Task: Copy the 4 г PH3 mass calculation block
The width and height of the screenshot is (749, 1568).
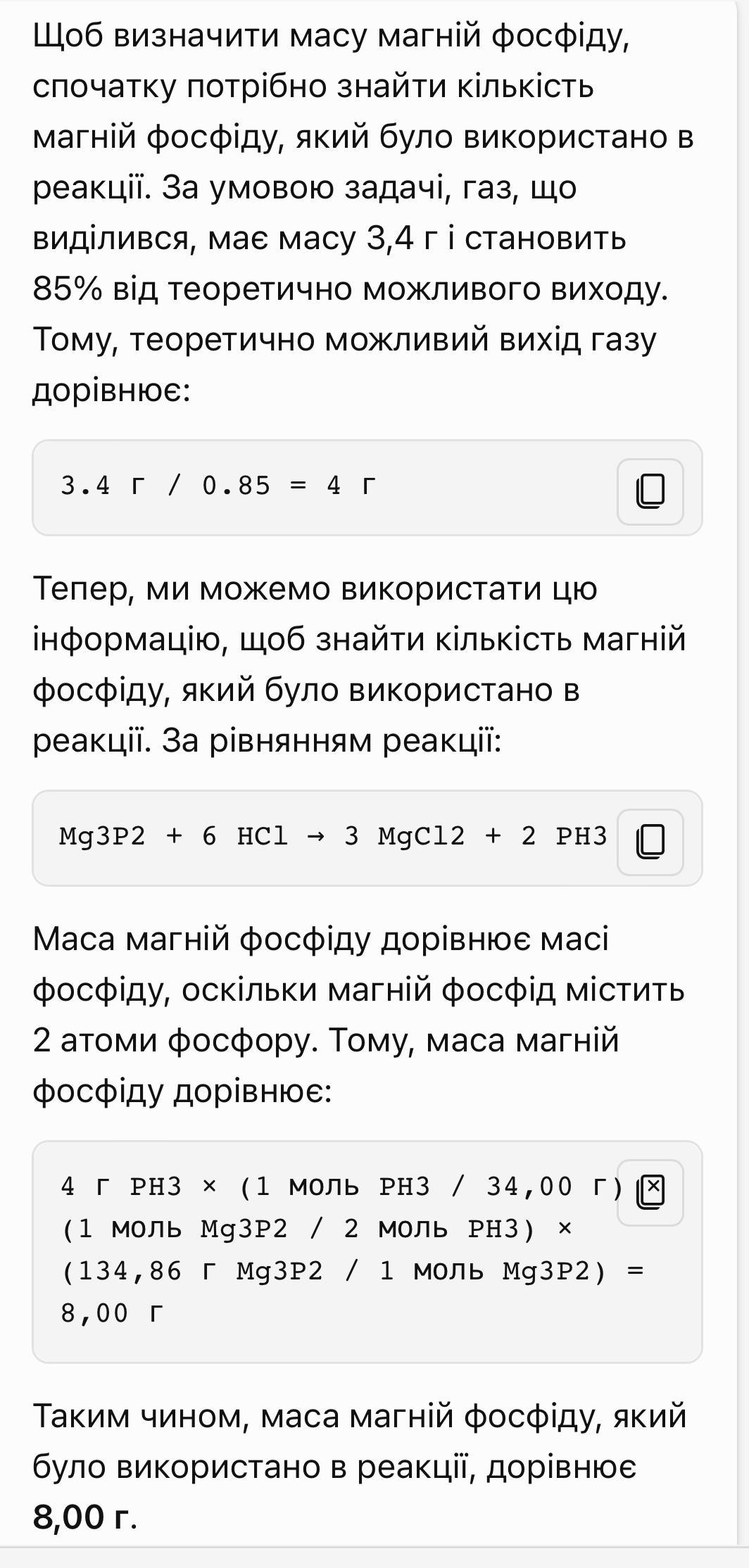Action: pos(650,1192)
